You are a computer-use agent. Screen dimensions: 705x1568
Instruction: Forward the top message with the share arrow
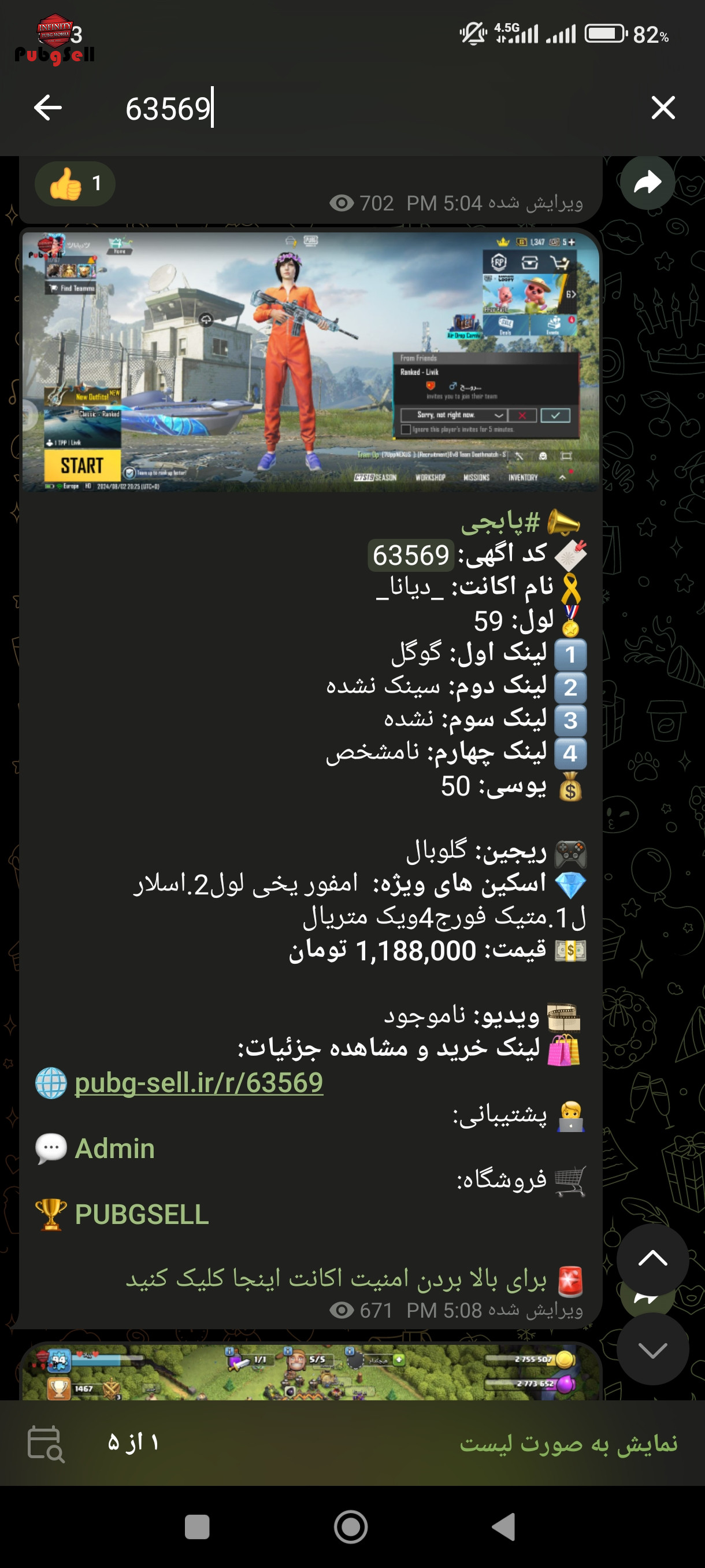click(x=647, y=182)
